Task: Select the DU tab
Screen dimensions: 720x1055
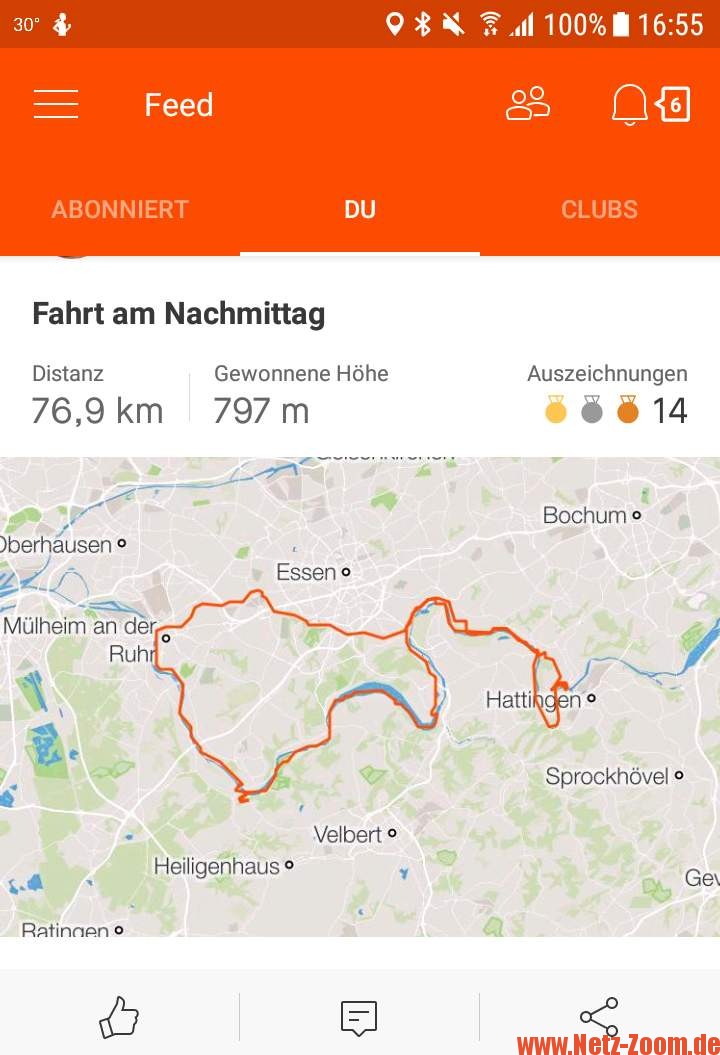Action: click(360, 209)
